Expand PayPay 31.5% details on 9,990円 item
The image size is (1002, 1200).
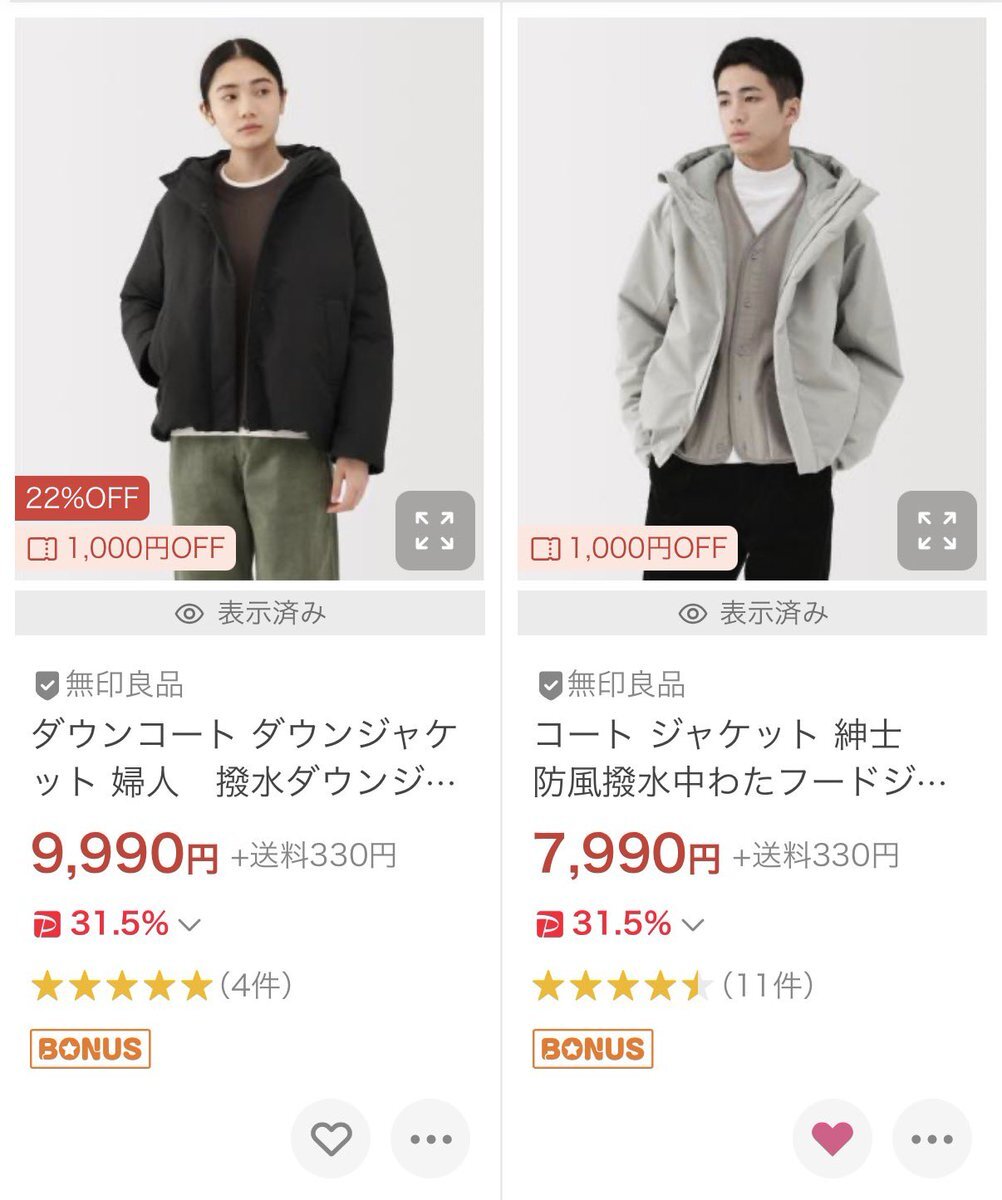click(x=188, y=925)
